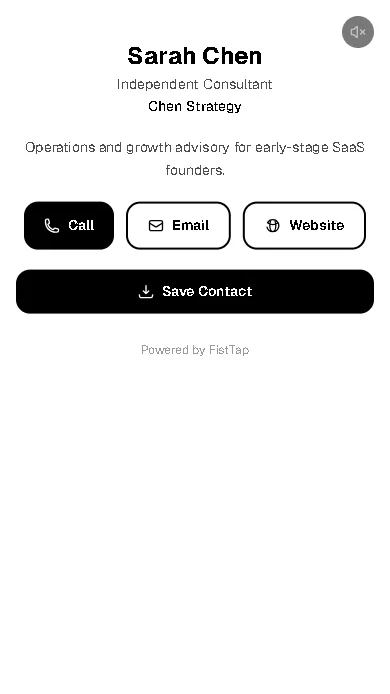Call Sarah Chen

[69, 225]
